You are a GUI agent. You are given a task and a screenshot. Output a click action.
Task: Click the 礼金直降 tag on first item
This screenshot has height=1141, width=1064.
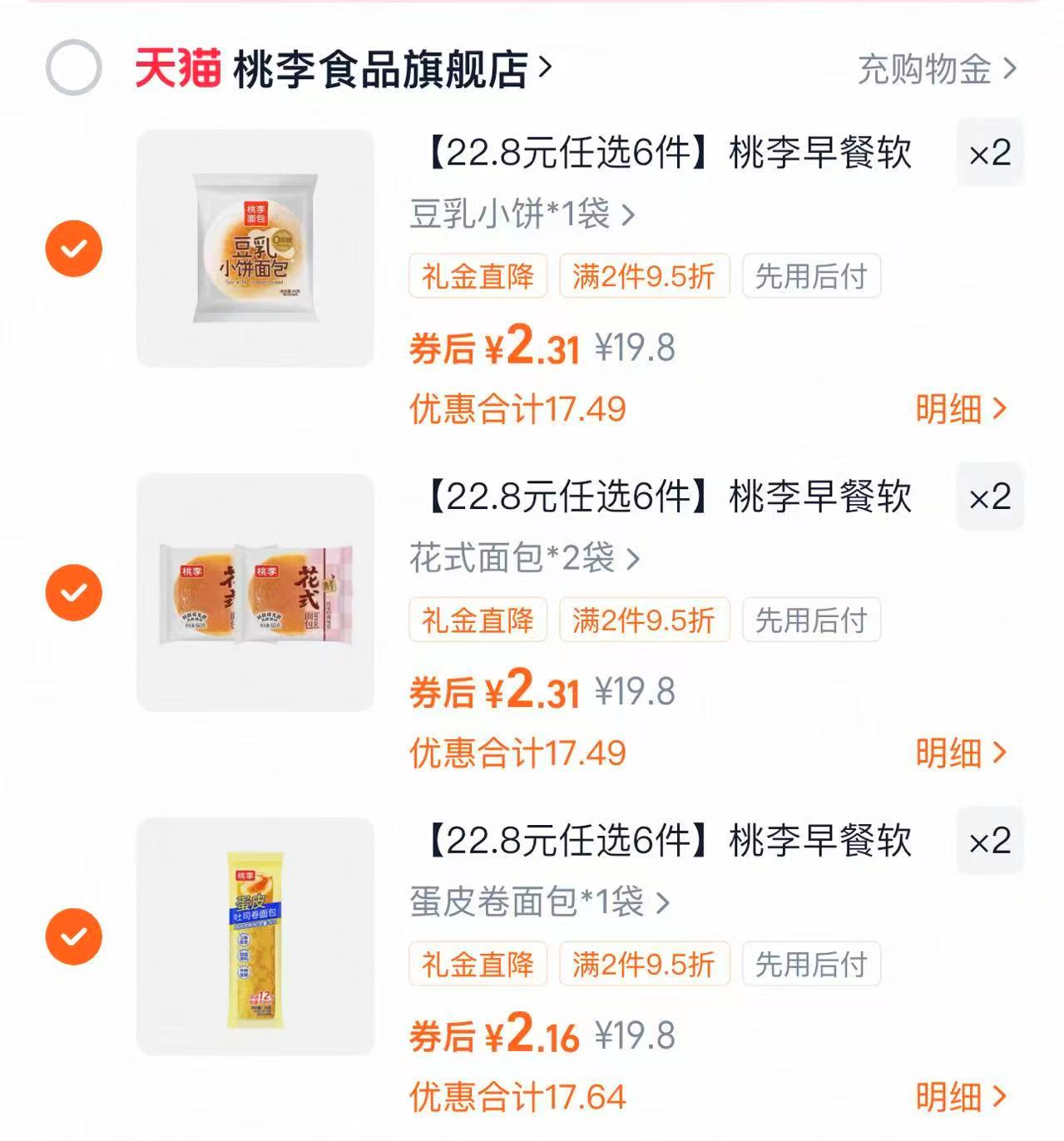tap(478, 276)
